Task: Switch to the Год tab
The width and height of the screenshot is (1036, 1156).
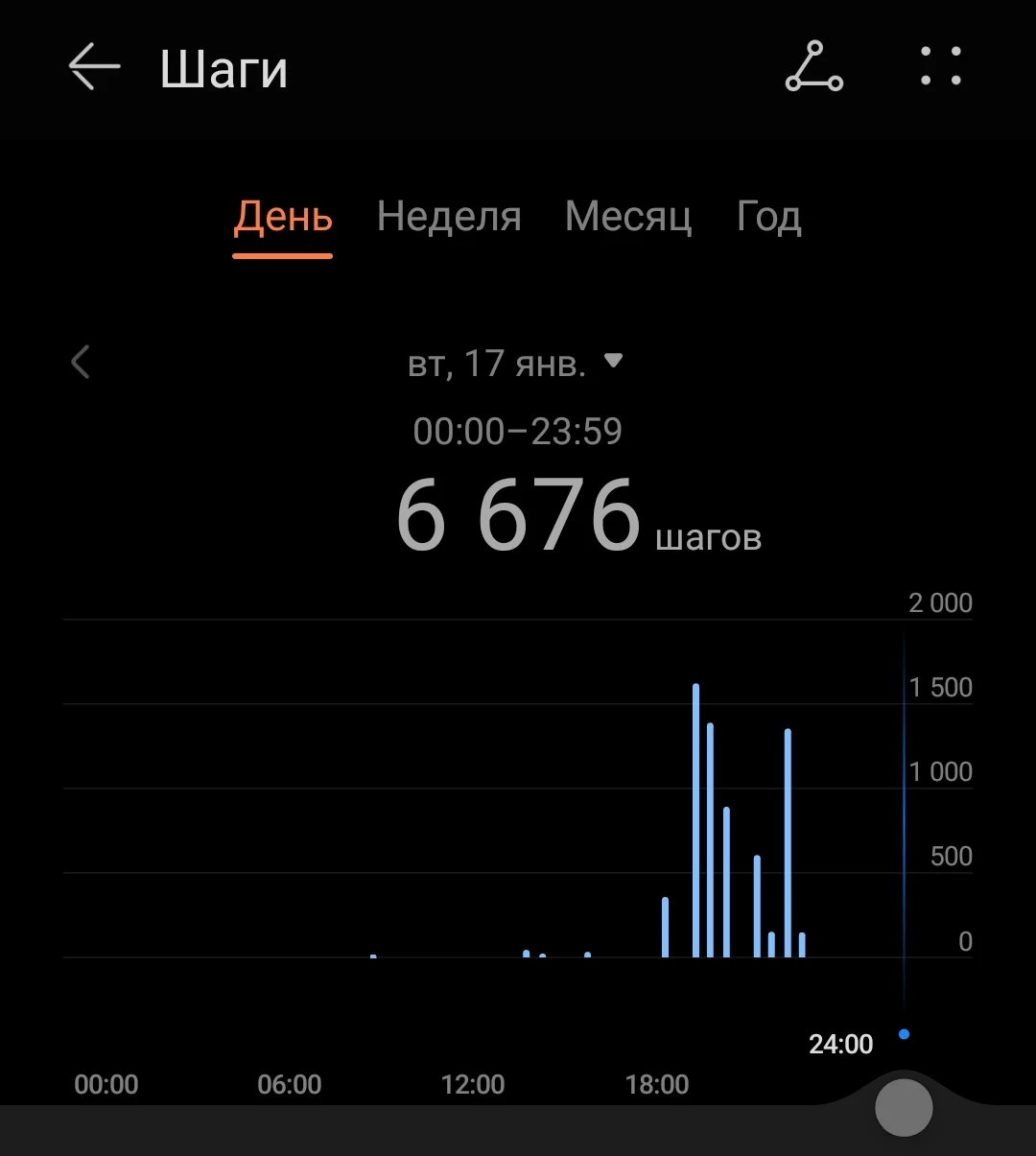Action: [768, 217]
